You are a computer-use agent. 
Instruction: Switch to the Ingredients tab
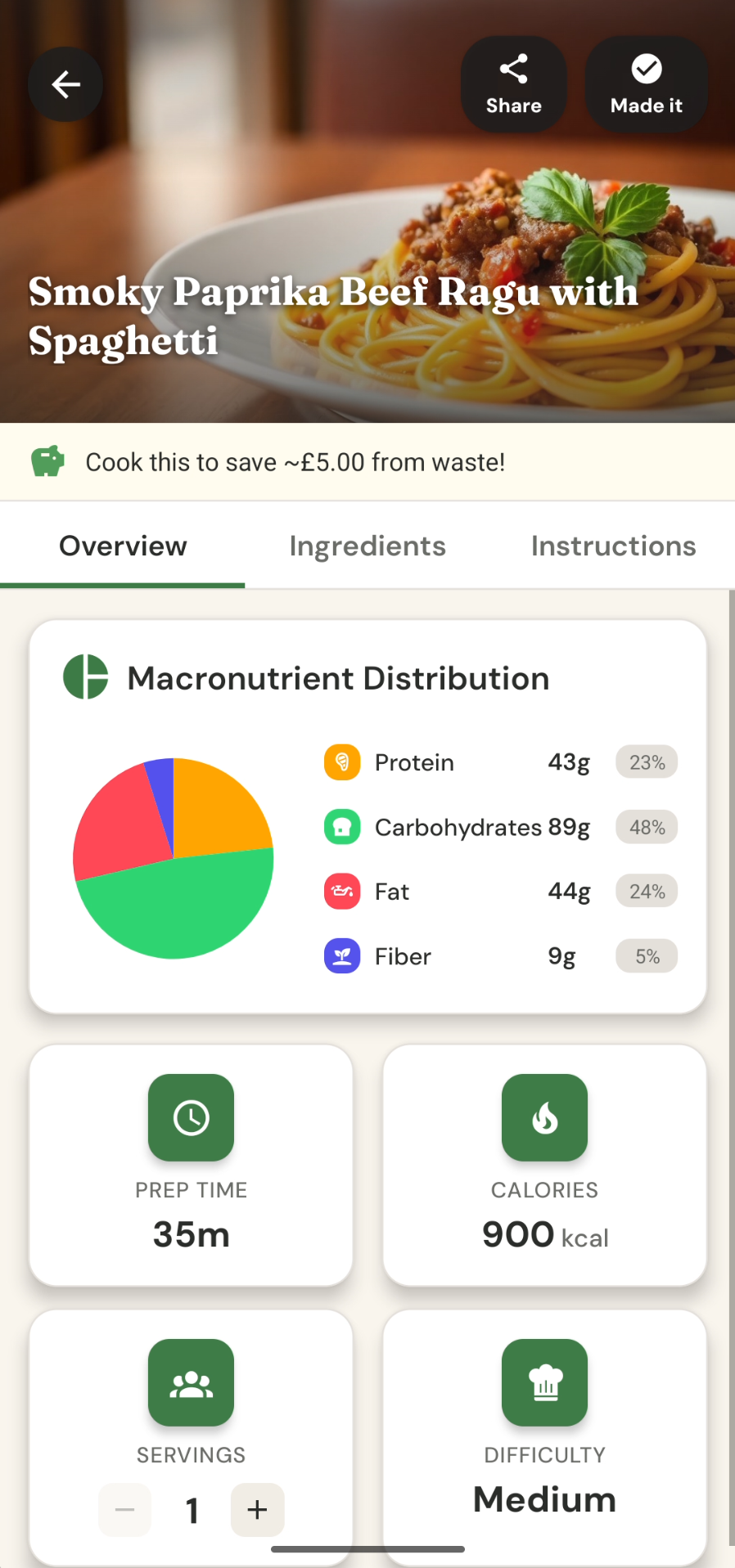pos(367,546)
